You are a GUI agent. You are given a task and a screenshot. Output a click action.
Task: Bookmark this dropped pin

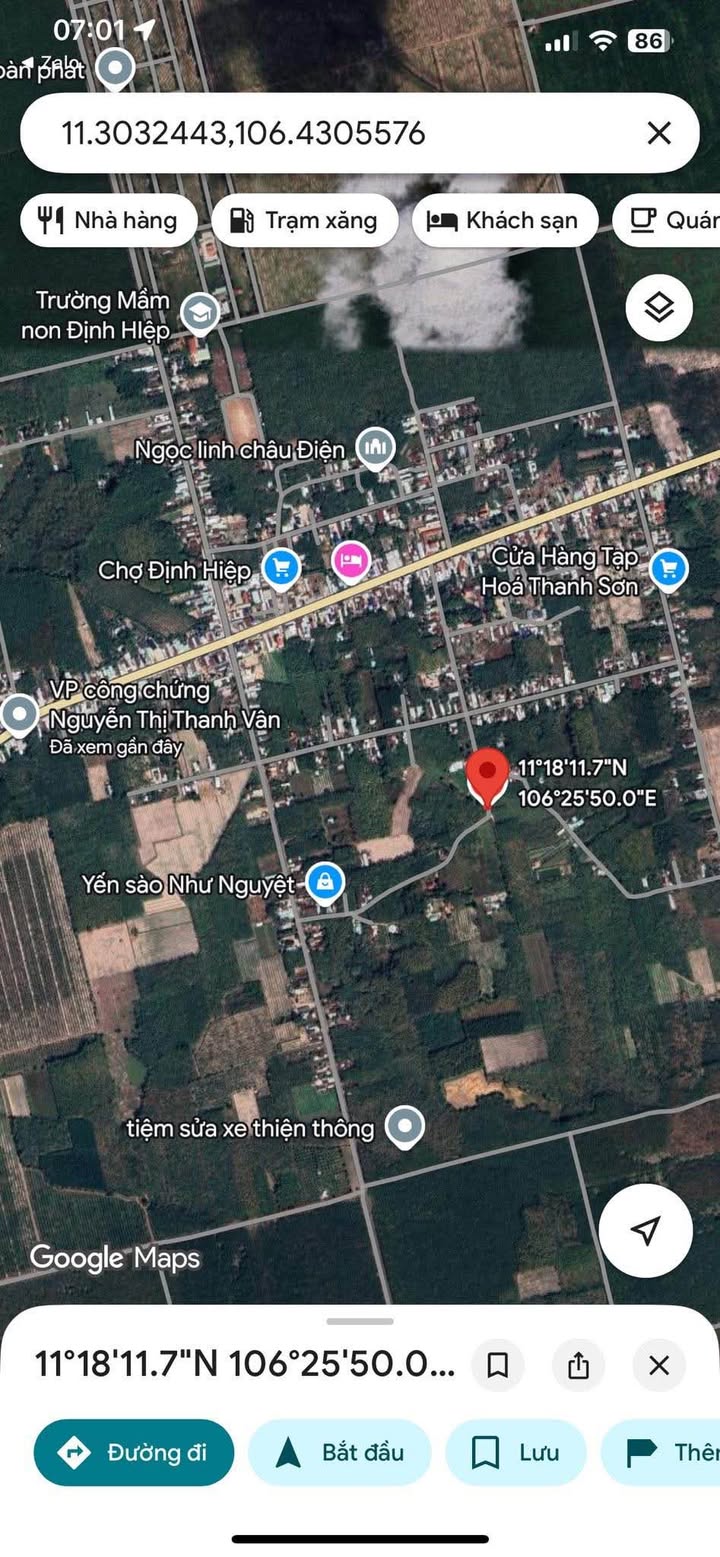coord(498,1365)
